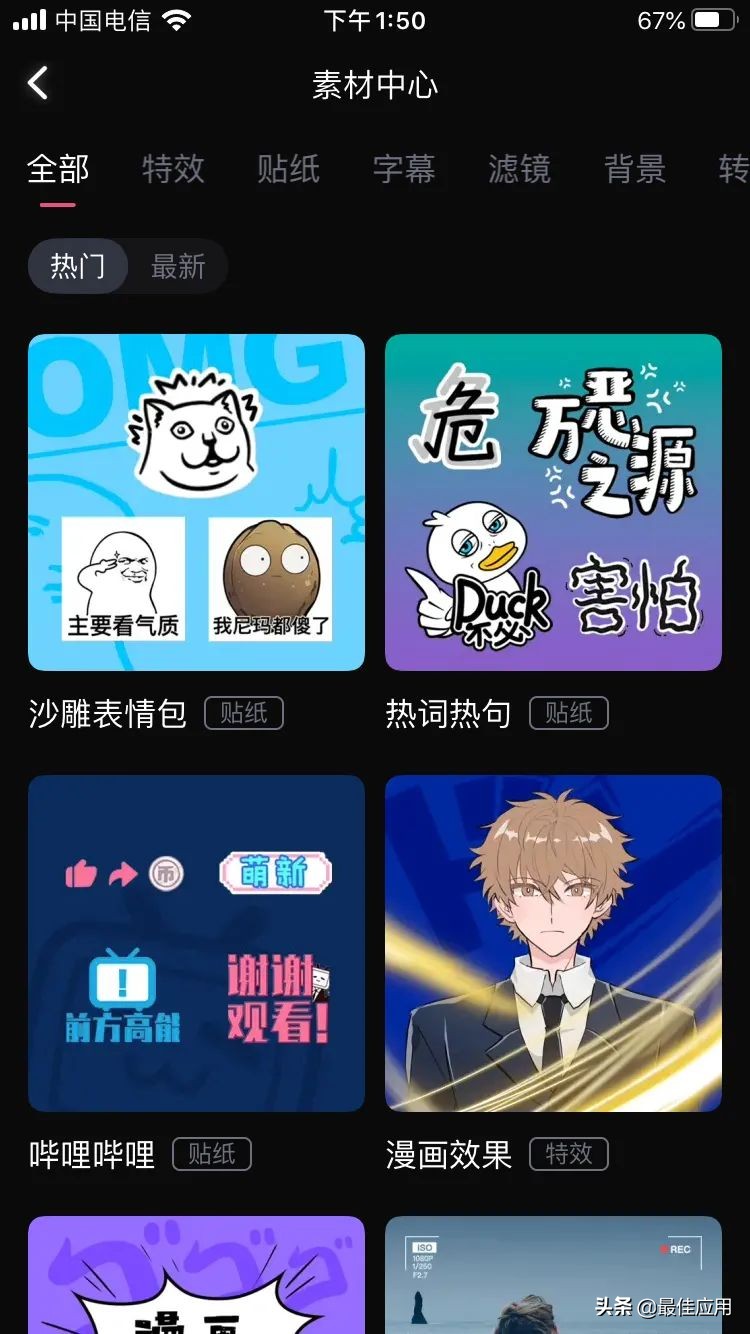Open the 背景 category tab
Image resolution: width=750 pixels, height=1334 pixels.
pos(634,170)
